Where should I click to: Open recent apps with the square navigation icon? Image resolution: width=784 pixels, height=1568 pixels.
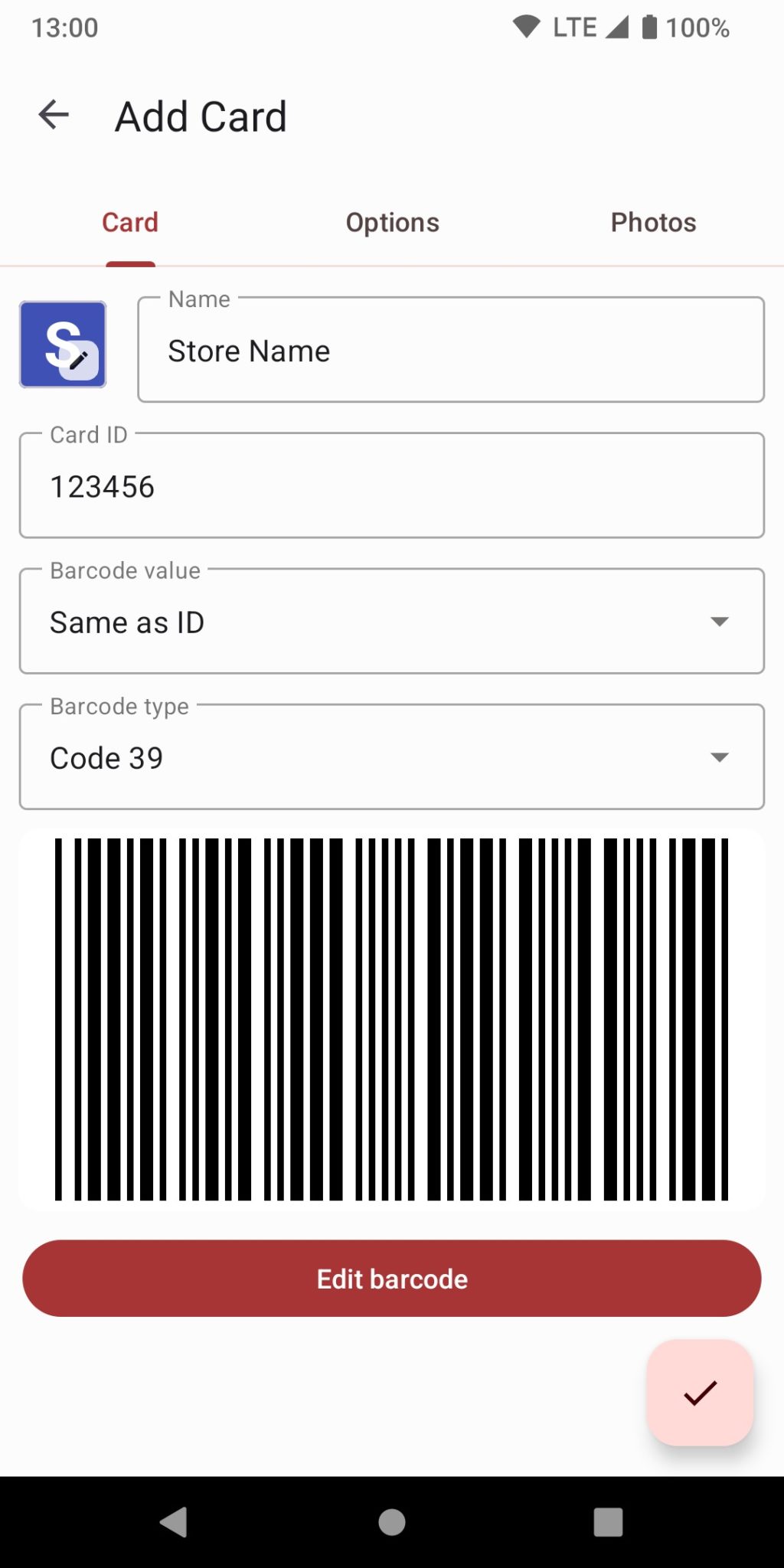[x=608, y=1521]
